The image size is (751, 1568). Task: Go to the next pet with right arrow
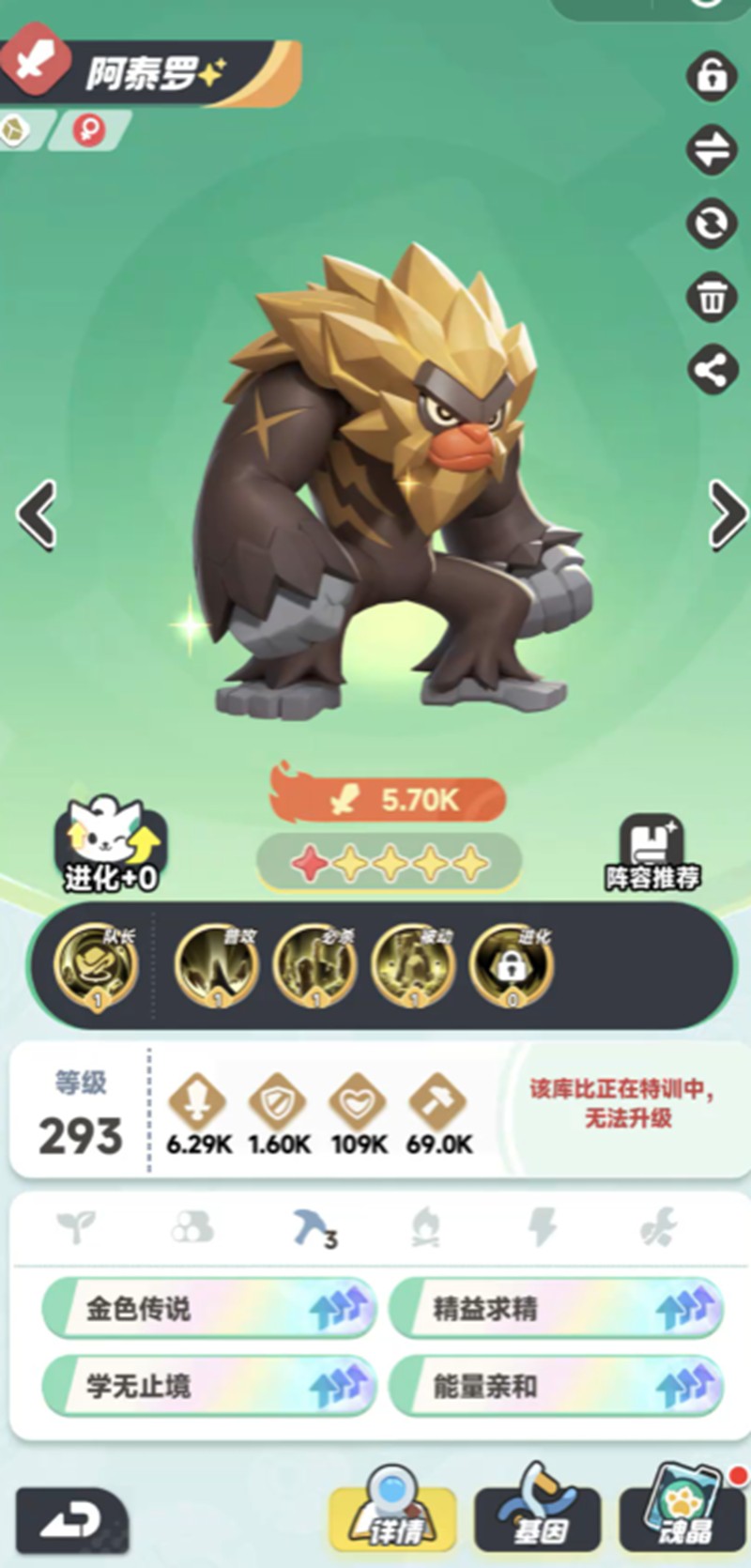click(727, 514)
